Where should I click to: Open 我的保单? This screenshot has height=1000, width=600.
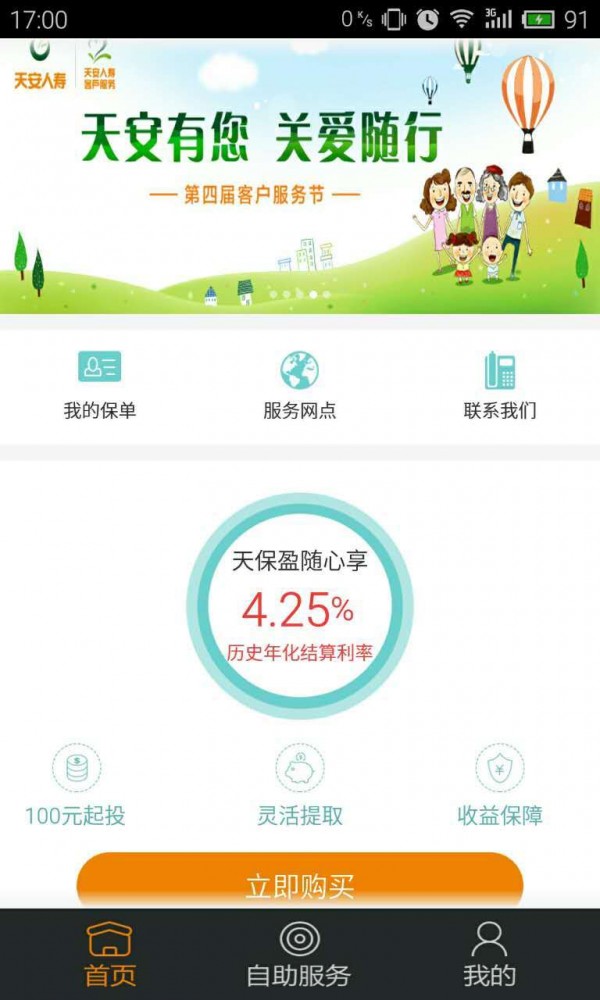[x=99, y=386]
